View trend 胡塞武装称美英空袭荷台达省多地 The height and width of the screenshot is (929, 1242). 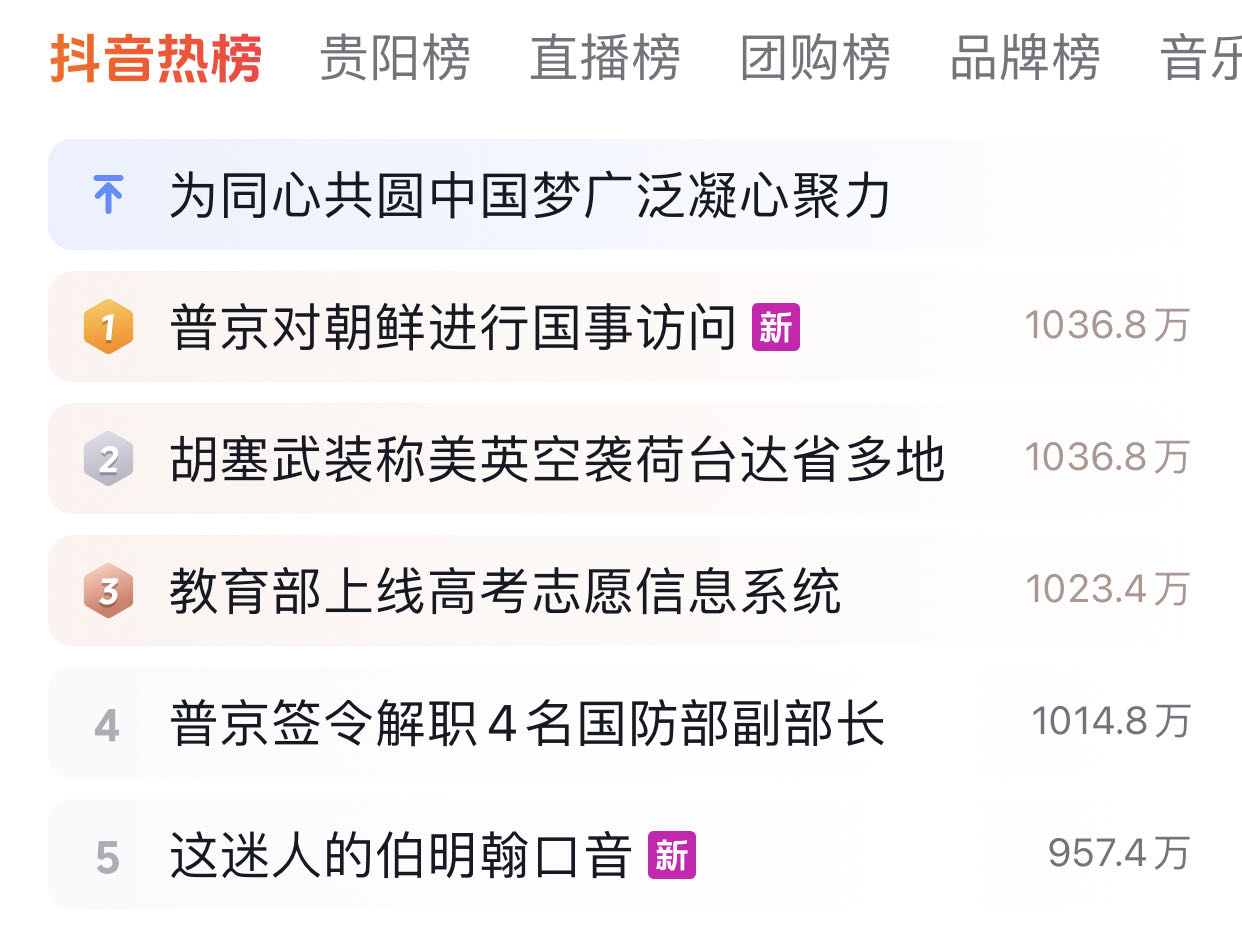(x=557, y=459)
